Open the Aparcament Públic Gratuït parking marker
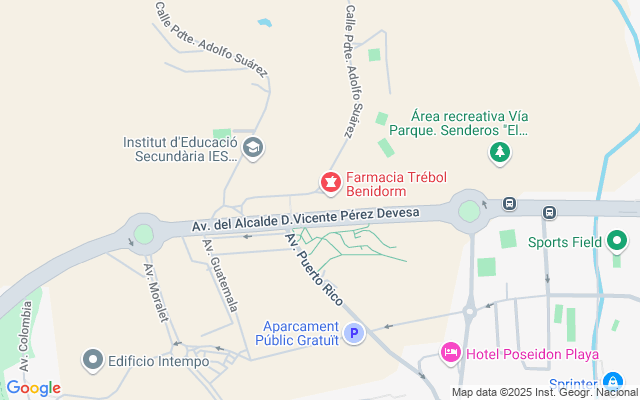The image size is (640, 400). click(353, 332)
